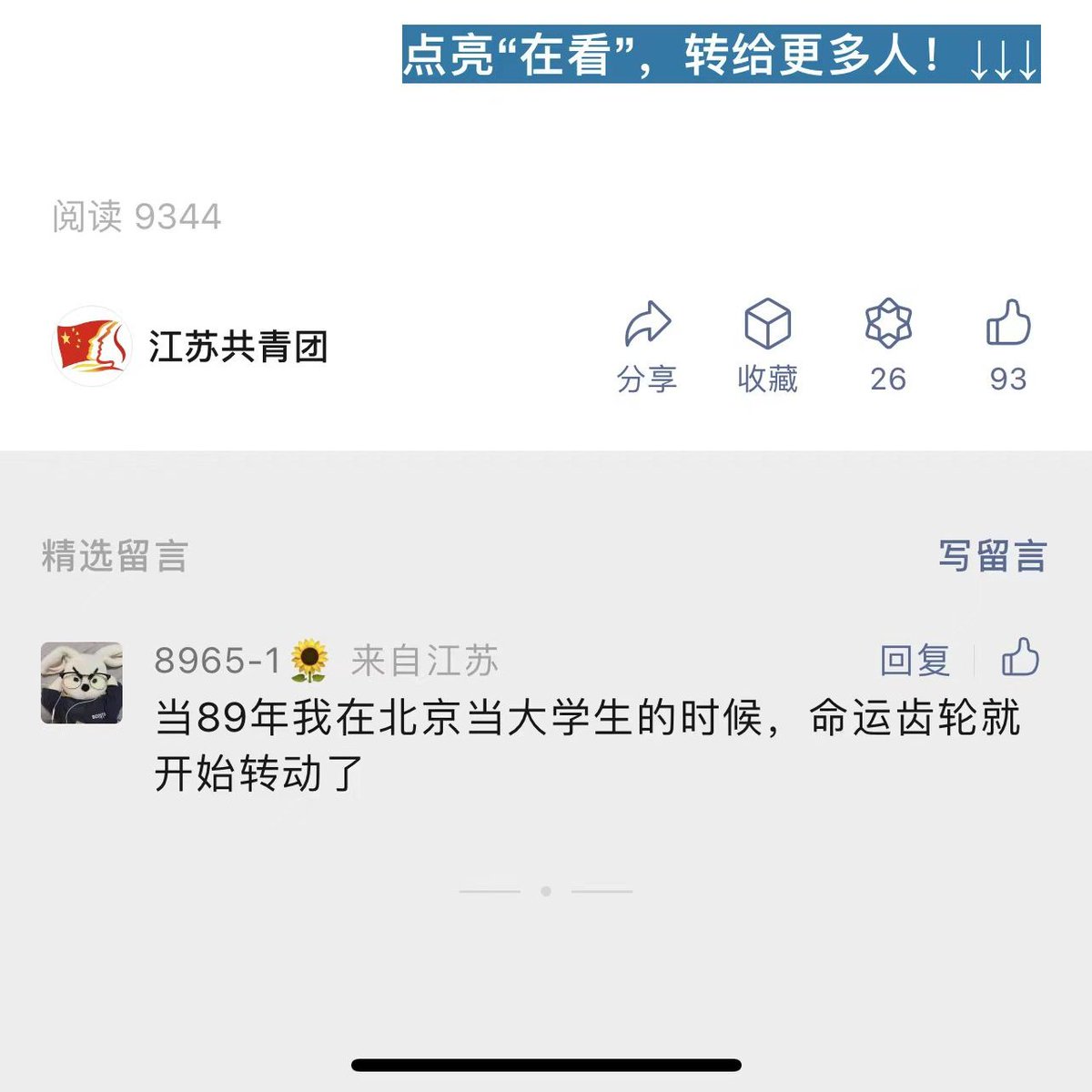Like the article with thumbs-up
The height and width of the screenshot is (1092, 1092).
(x=1008, y=346)
